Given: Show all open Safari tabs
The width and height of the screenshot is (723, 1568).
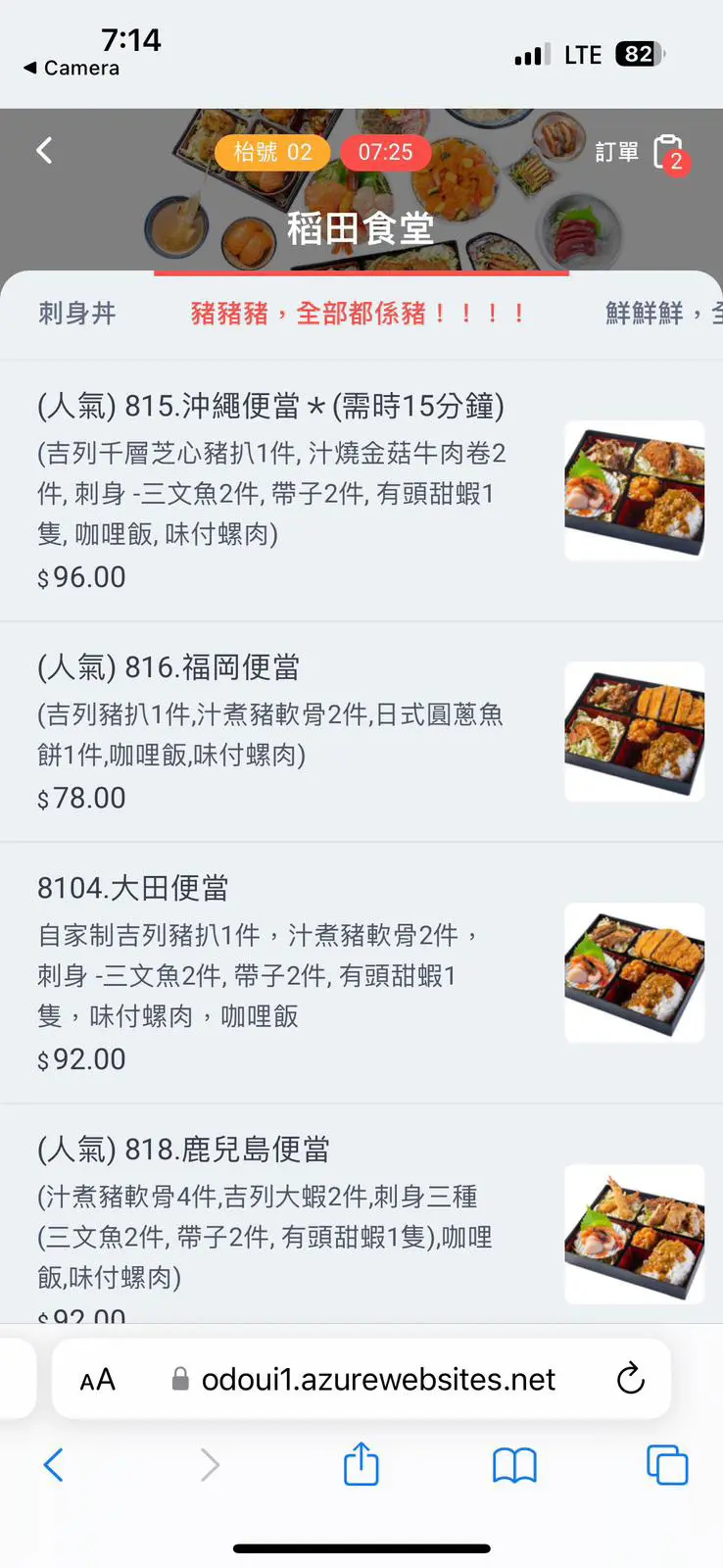Looking at the screenshot, I should click(667, 1465).
